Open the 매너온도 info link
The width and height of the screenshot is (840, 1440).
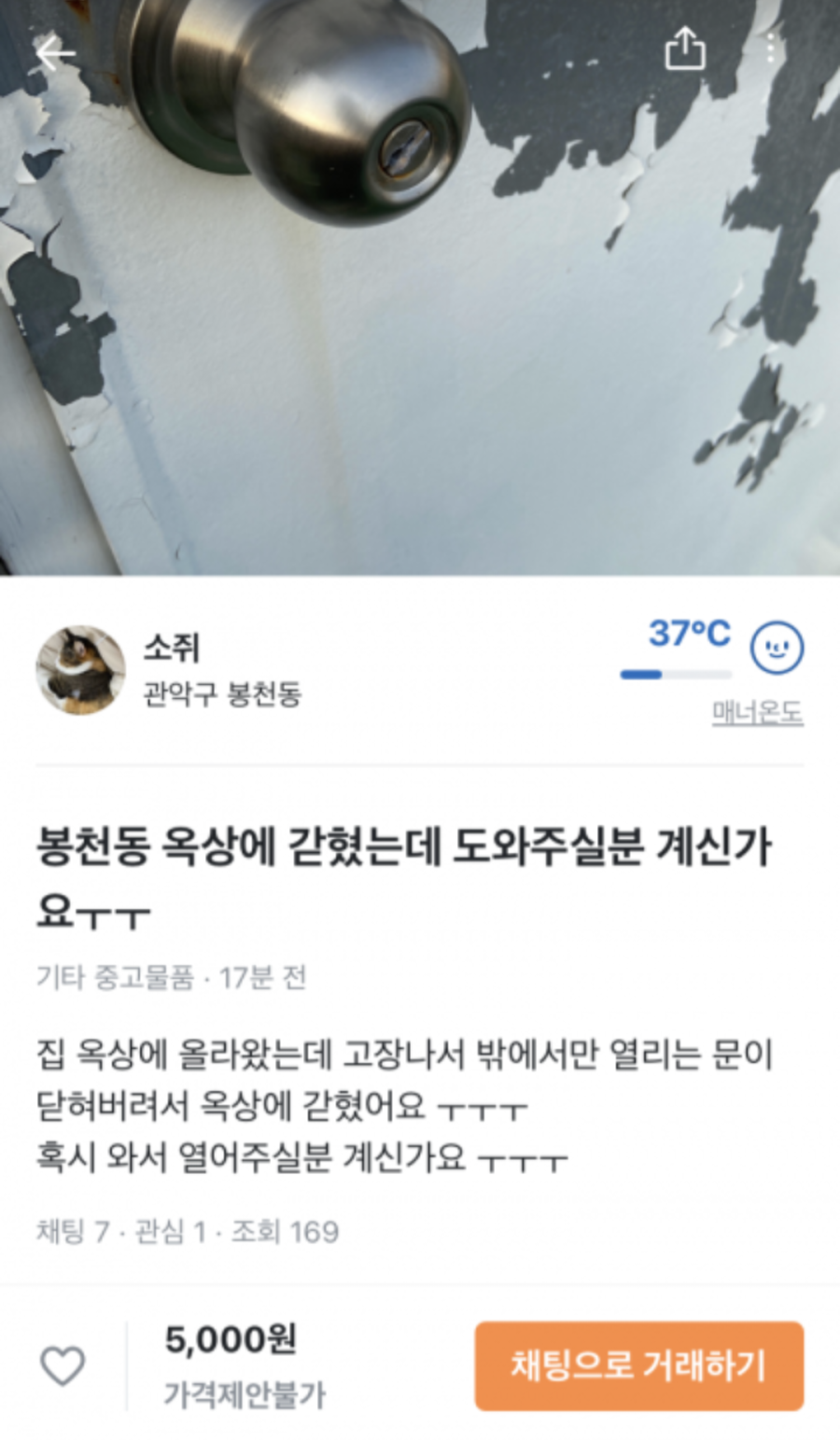pos(757,713)
